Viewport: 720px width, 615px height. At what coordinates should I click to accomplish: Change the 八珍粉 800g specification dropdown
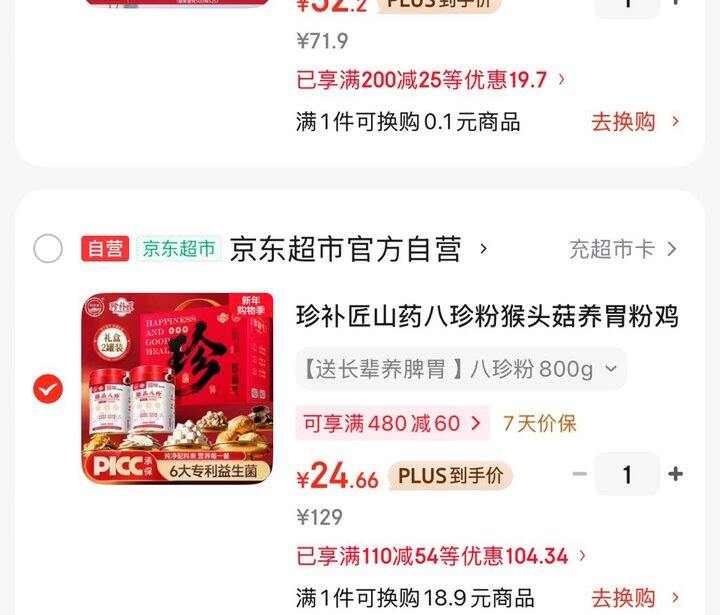click(x=460, y=369)
